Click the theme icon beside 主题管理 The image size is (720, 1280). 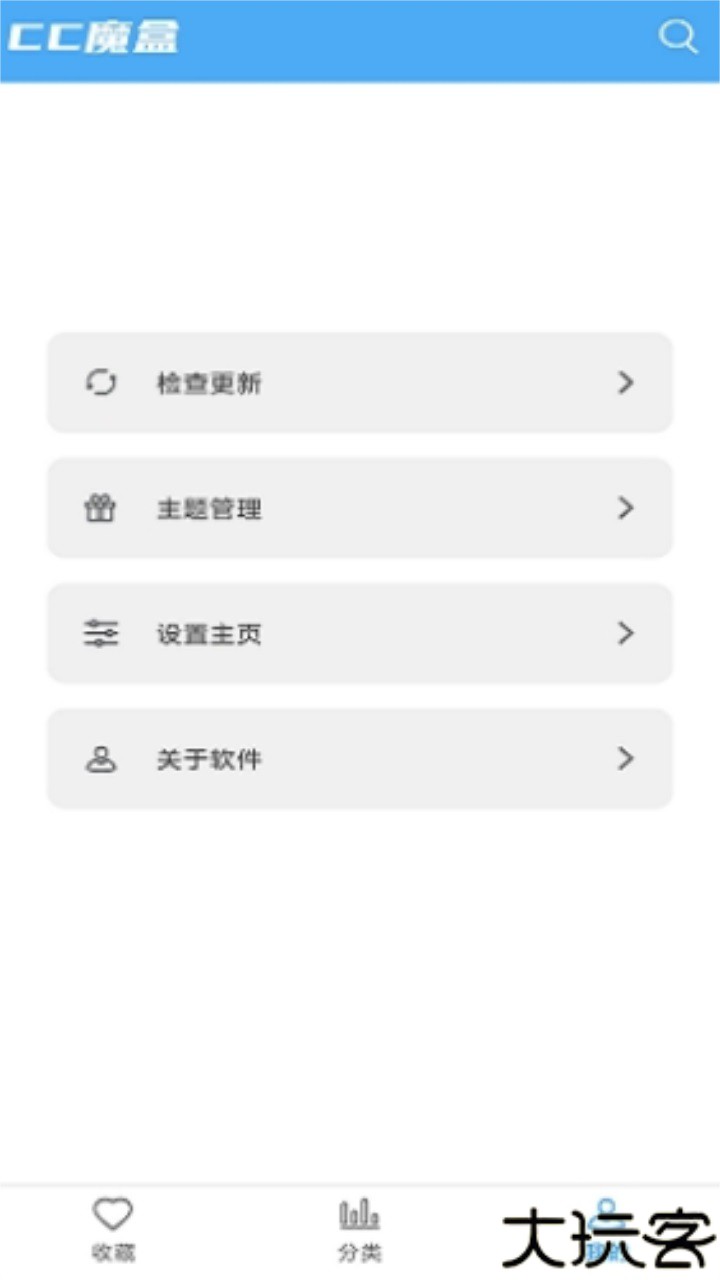pos(101,508)
